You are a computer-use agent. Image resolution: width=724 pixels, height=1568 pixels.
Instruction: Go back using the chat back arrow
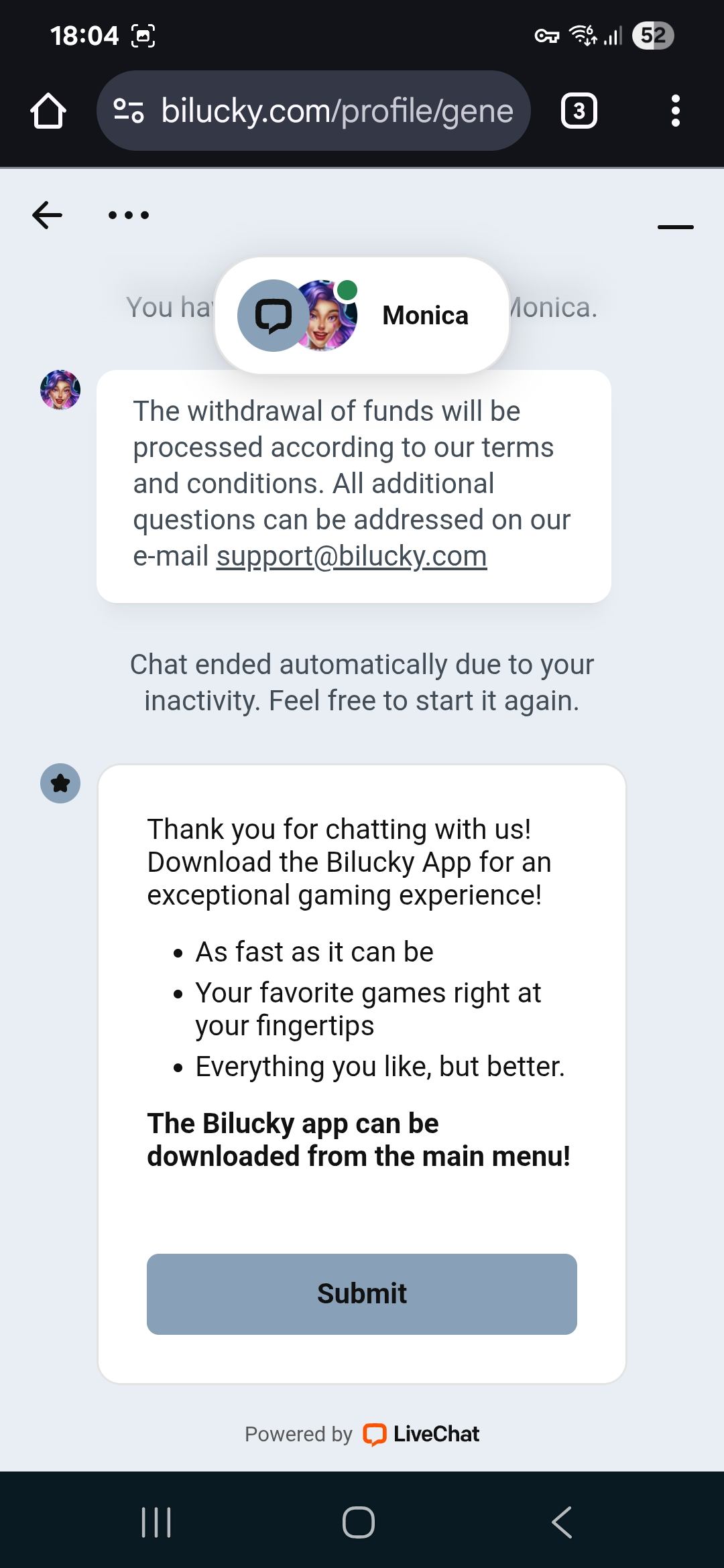pyautogui.click(x=47, y=215)
